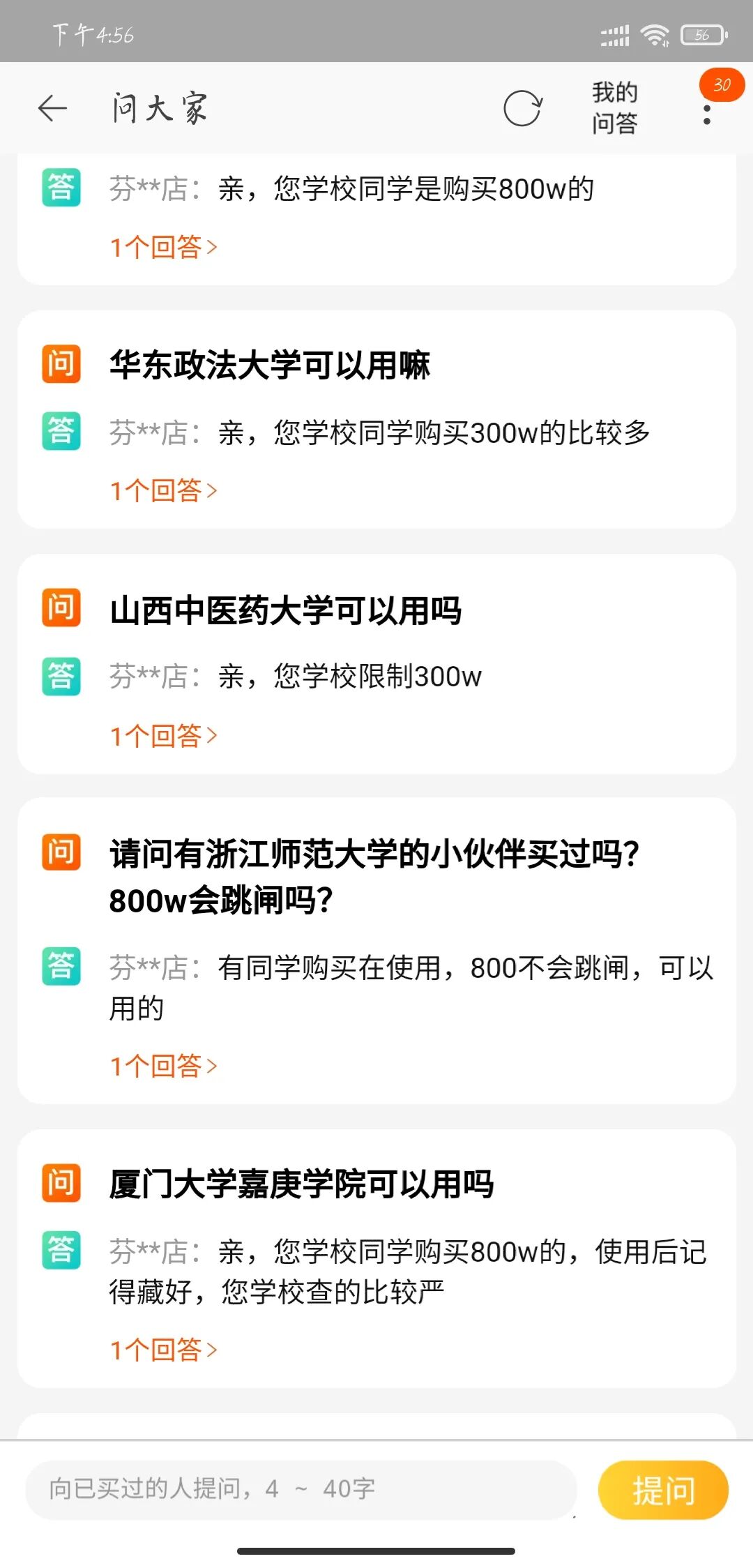Viewport: 753px width, 1568px height.
Task: Open the three-dot overflow menu
Action: (707, 114)
